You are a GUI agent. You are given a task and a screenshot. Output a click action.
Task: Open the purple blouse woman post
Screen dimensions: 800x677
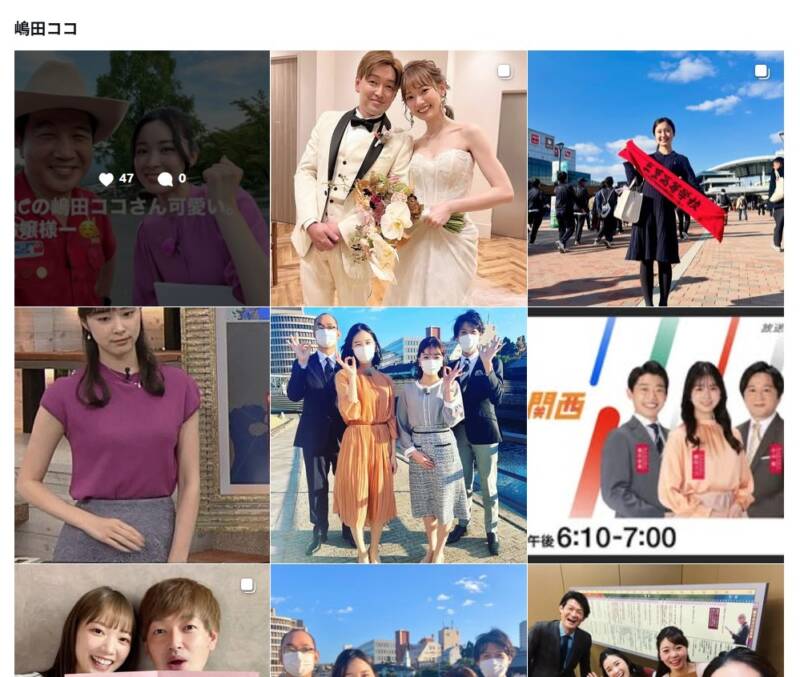(141, 434)
